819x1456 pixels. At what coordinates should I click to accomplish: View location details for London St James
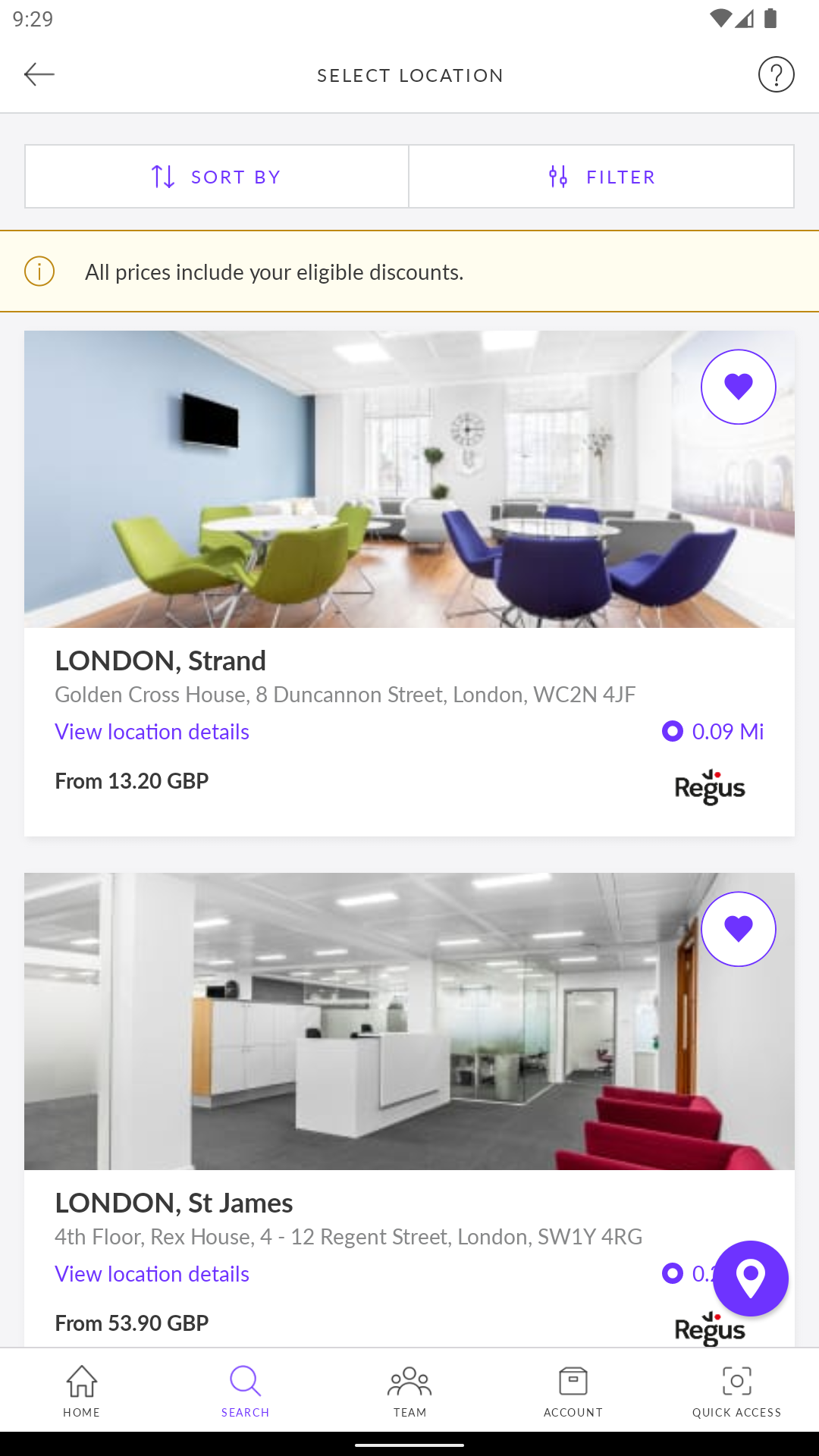pyautogui.click(x=152, y=1274)
